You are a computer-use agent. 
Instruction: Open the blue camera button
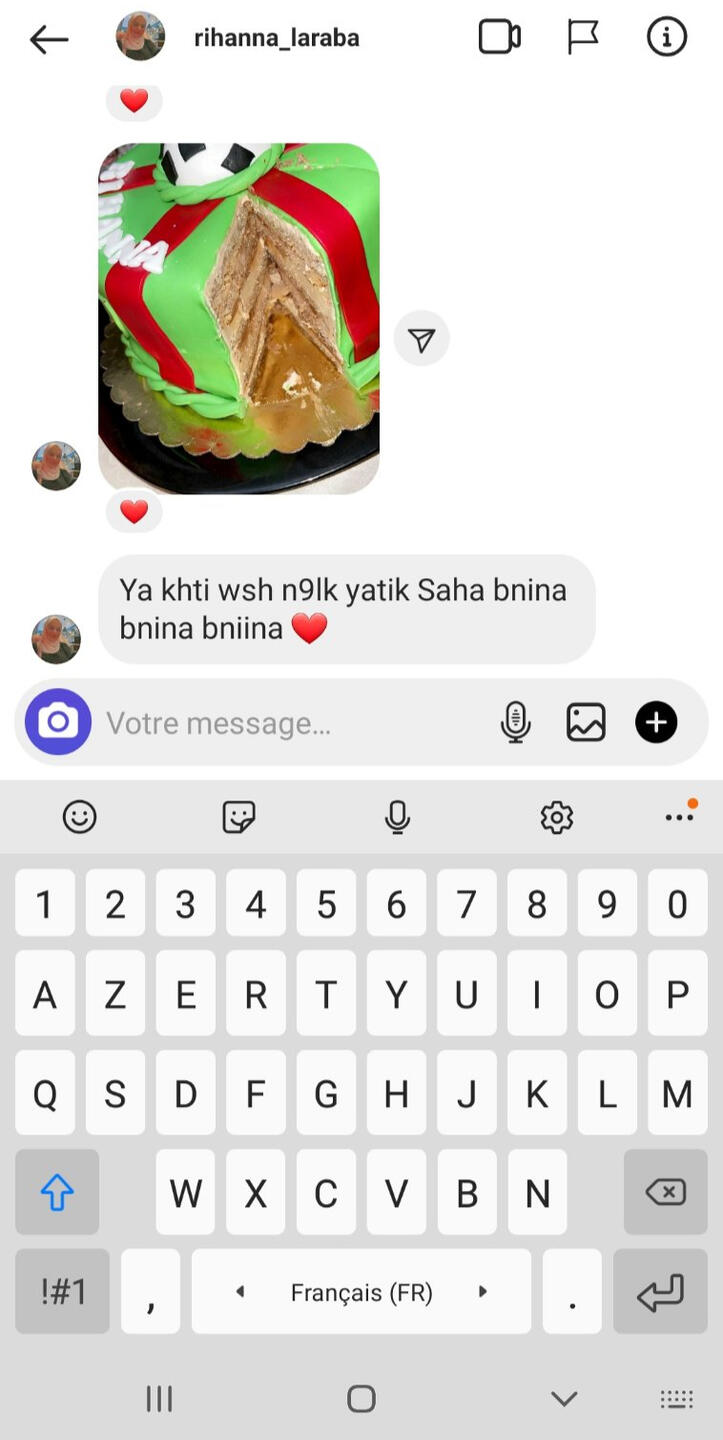click(x=58, y=722)
